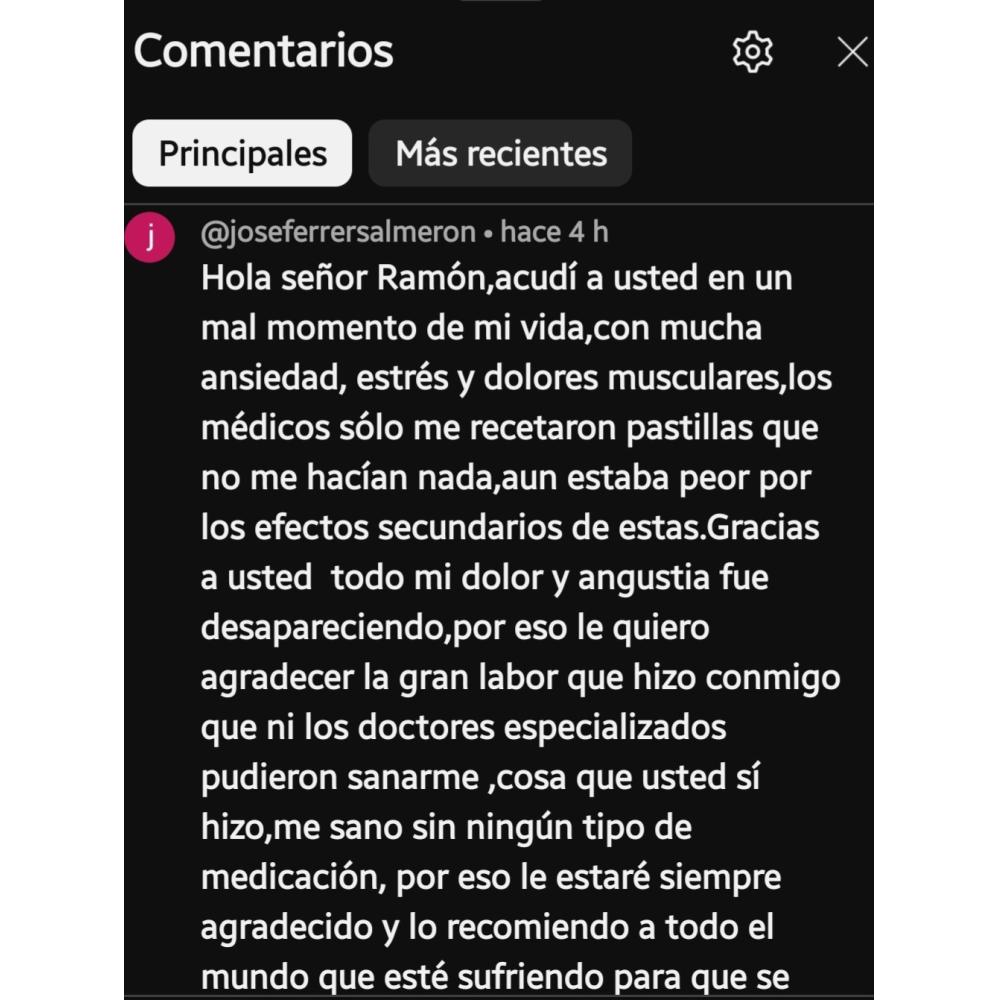Select the Principales filter chip
Viewport: 1000px width, 1000px height.
pyautogui.click(x=242, y=154)
